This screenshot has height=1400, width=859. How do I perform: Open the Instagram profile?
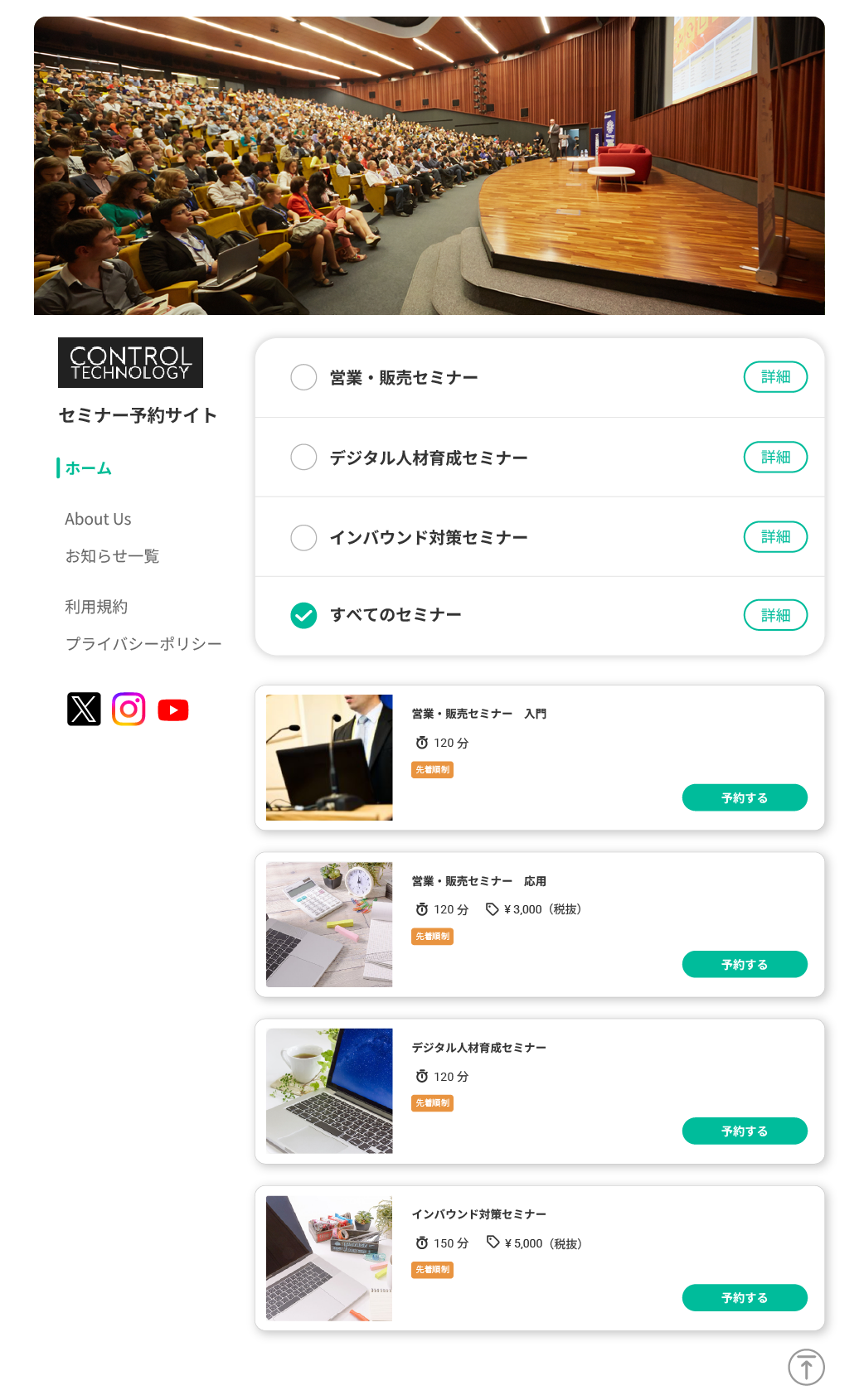129,710
